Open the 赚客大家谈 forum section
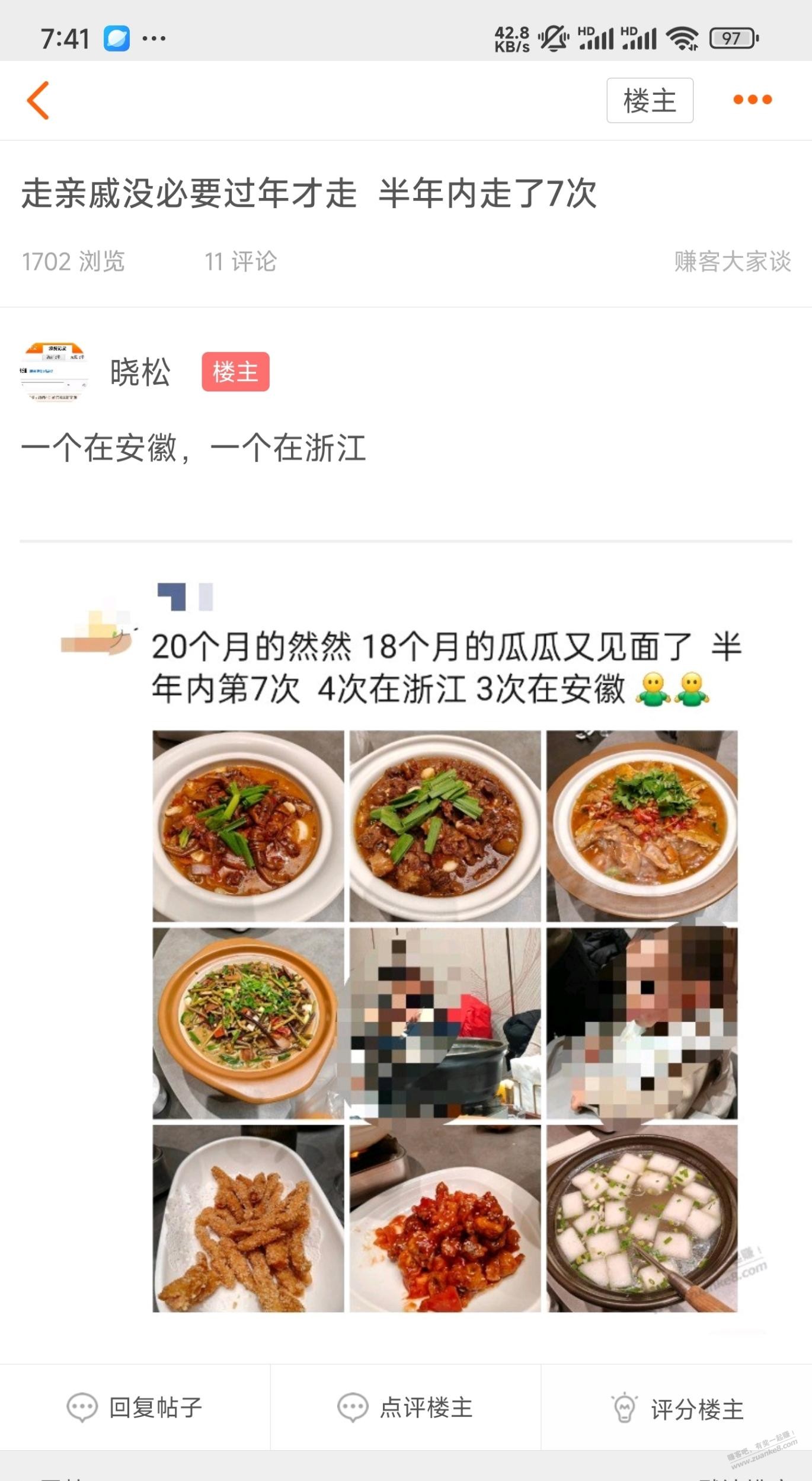This screenshot has width=812, height=1481. (732, 261)
